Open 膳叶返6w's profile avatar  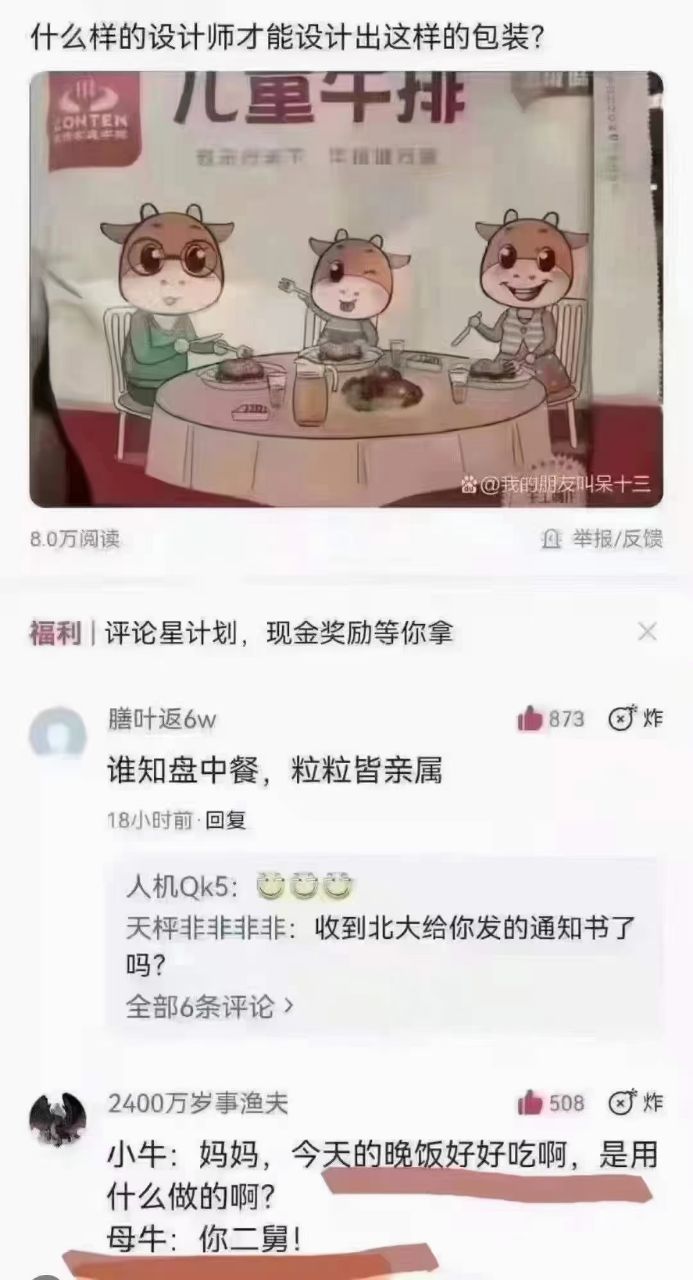(x=58, y=736)
